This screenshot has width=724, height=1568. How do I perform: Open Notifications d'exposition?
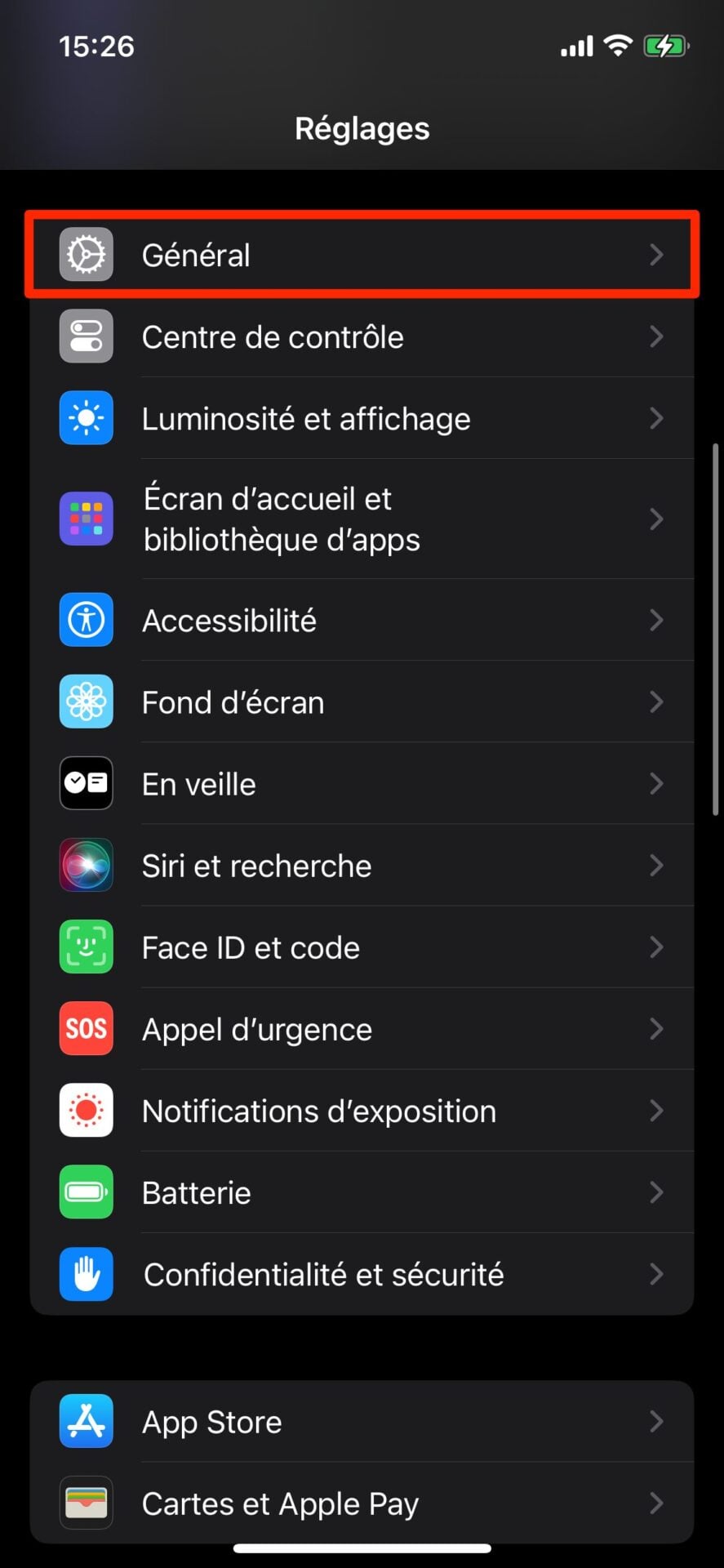(x=362, y=1111)
